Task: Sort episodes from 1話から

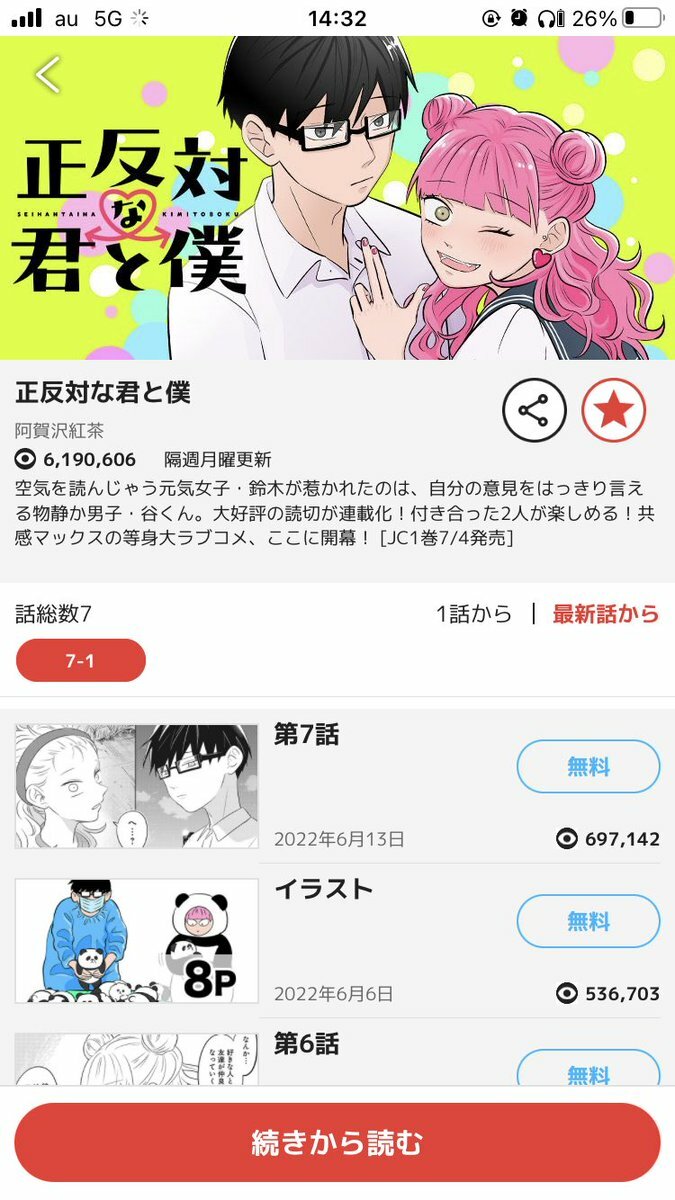Action: [x=473, y=614]
